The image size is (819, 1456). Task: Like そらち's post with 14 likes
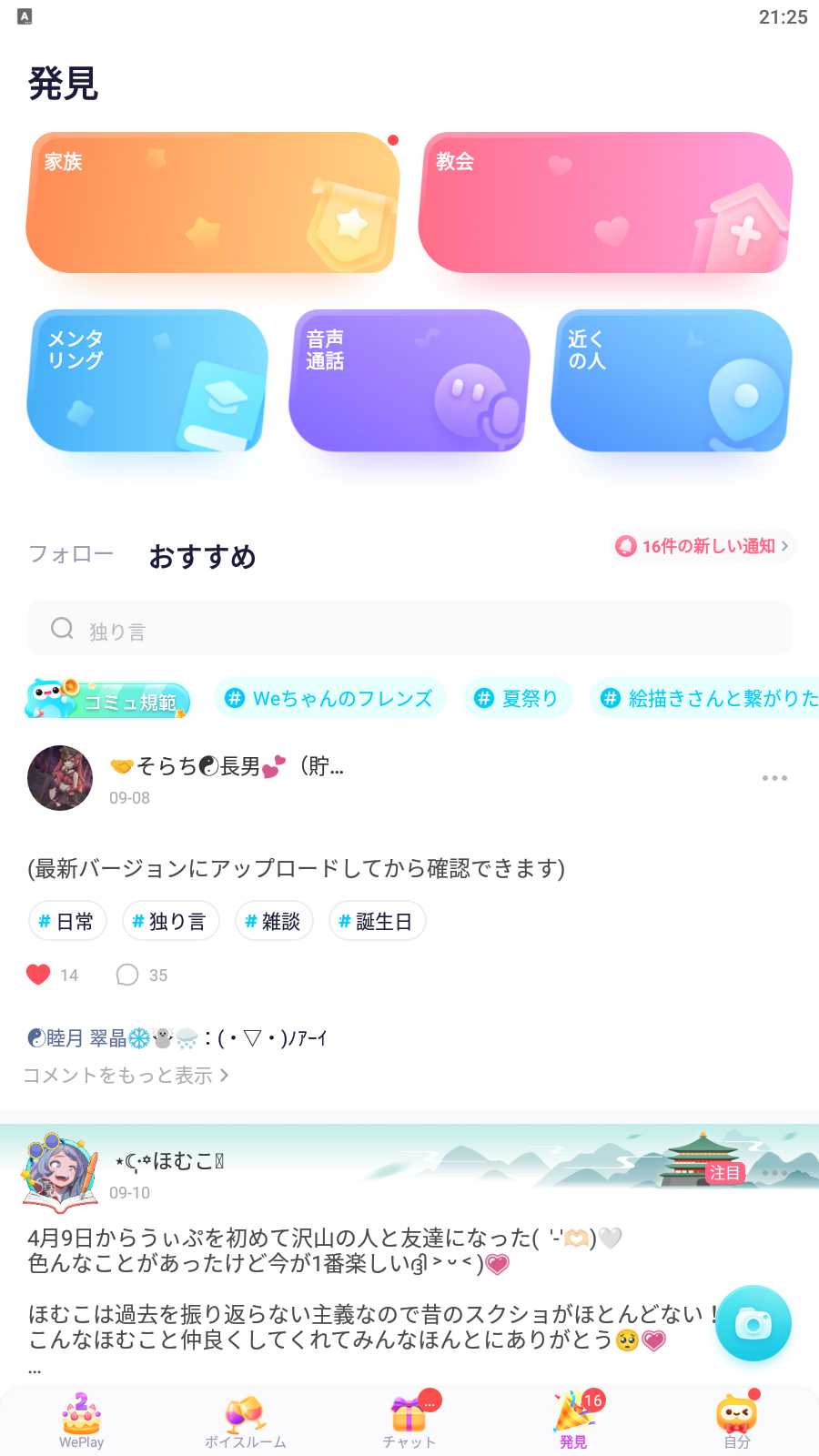(x=39, y=975)
